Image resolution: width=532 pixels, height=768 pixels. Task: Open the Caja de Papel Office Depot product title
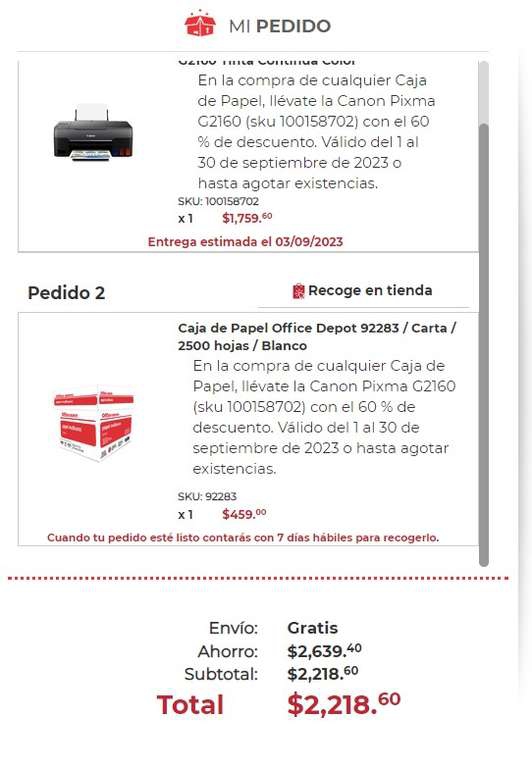(x=317, y=336)
